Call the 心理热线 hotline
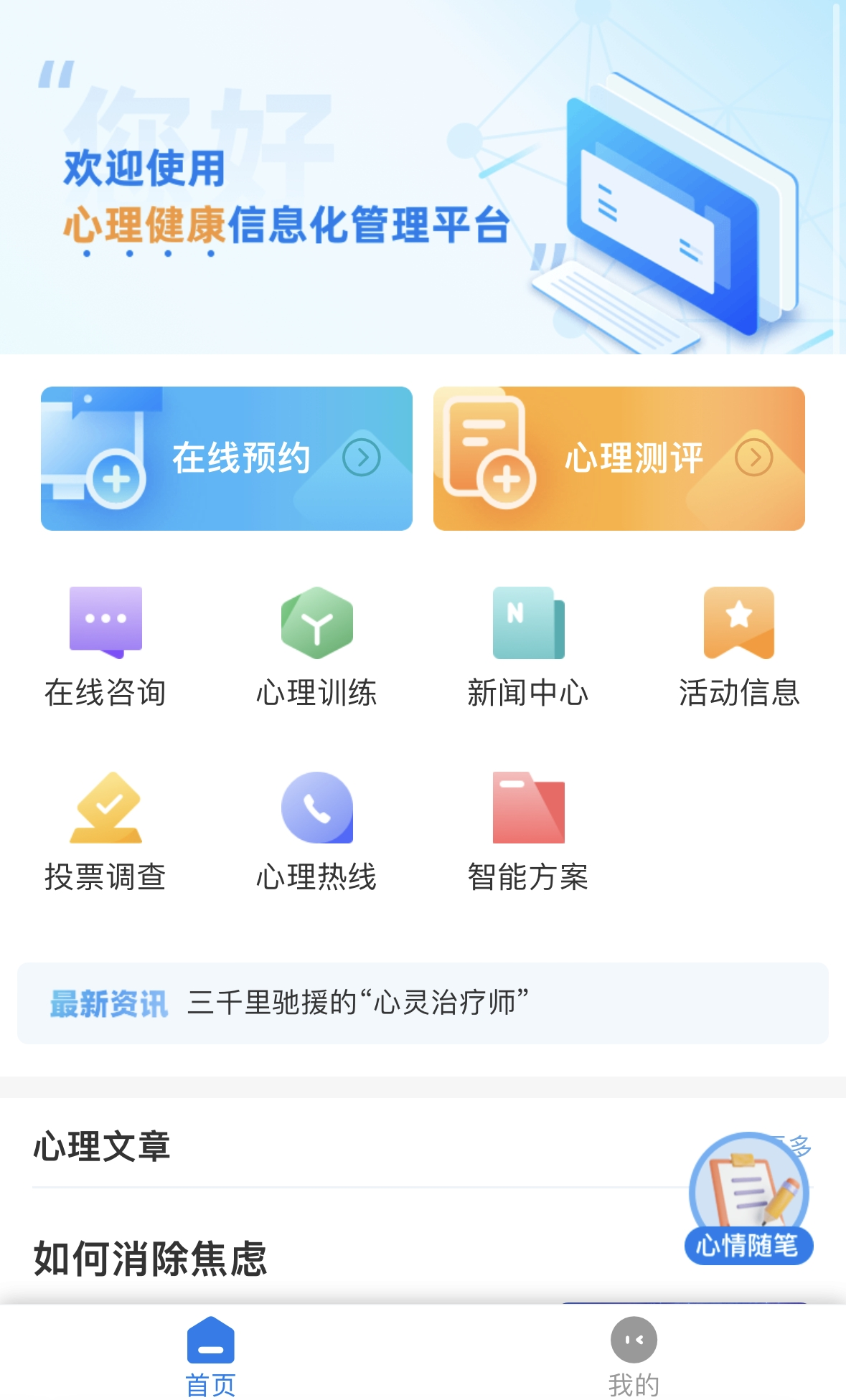The height and width of the screenshot is (1400, 846). (316, 831)
